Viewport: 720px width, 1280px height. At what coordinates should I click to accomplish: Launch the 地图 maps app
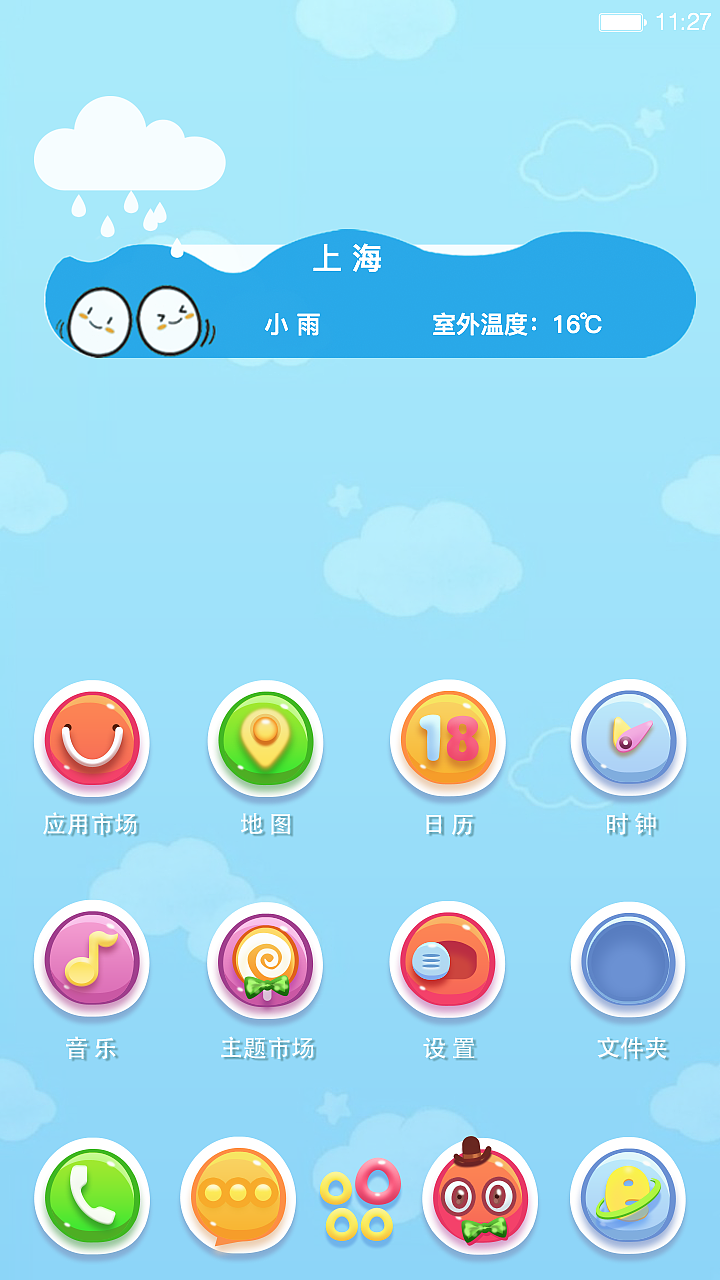[x=266, y=740]
